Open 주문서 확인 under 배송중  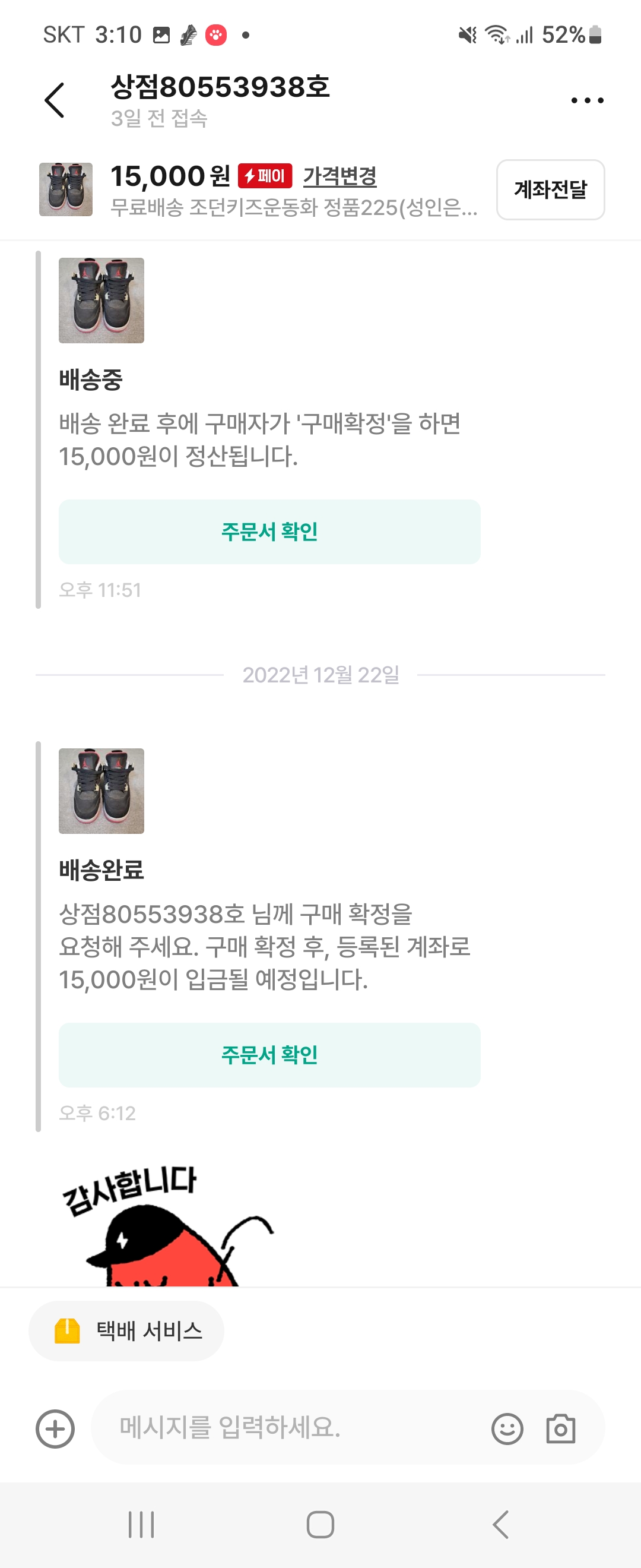(269, 532)
